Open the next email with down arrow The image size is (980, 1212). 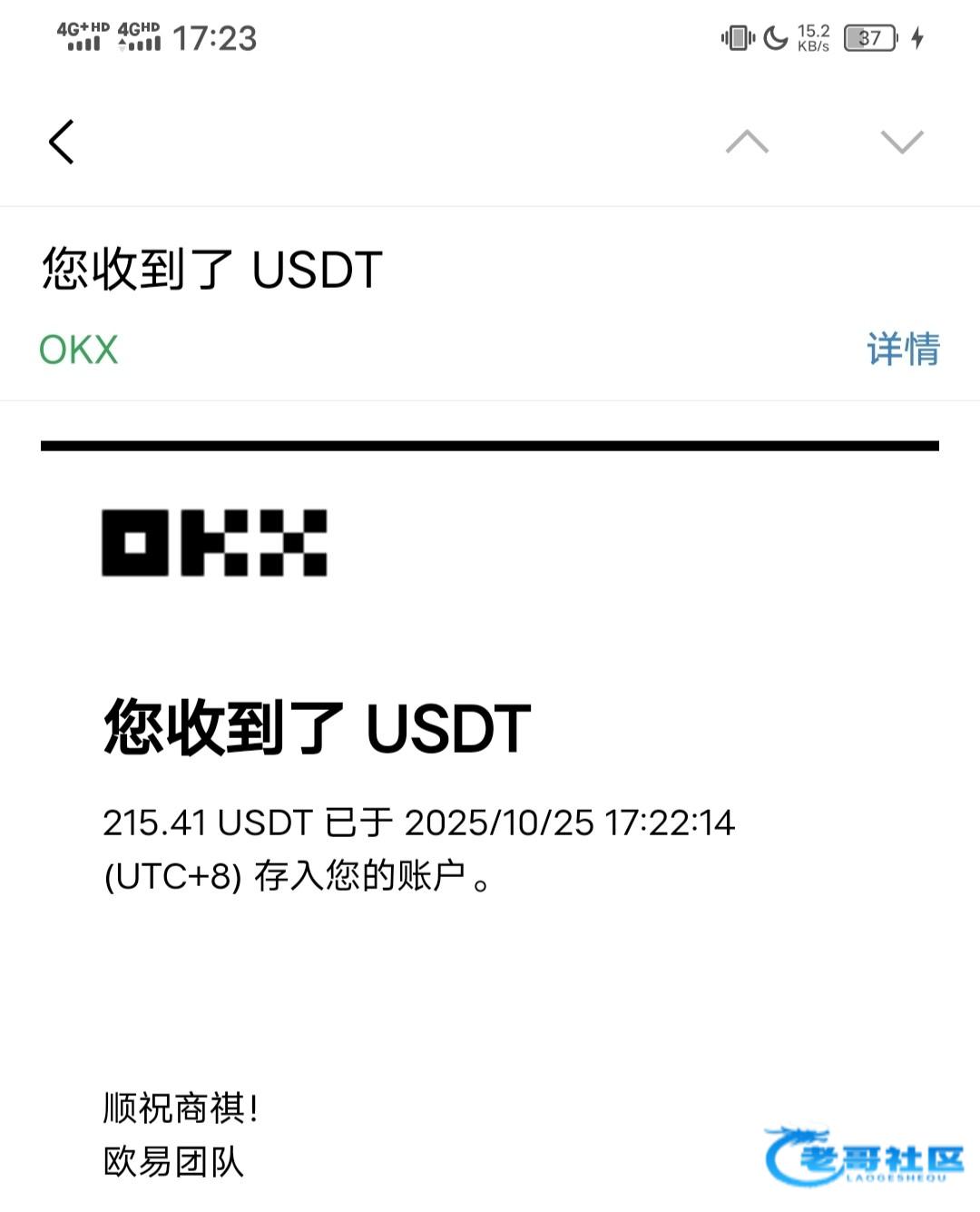point(901,143)
